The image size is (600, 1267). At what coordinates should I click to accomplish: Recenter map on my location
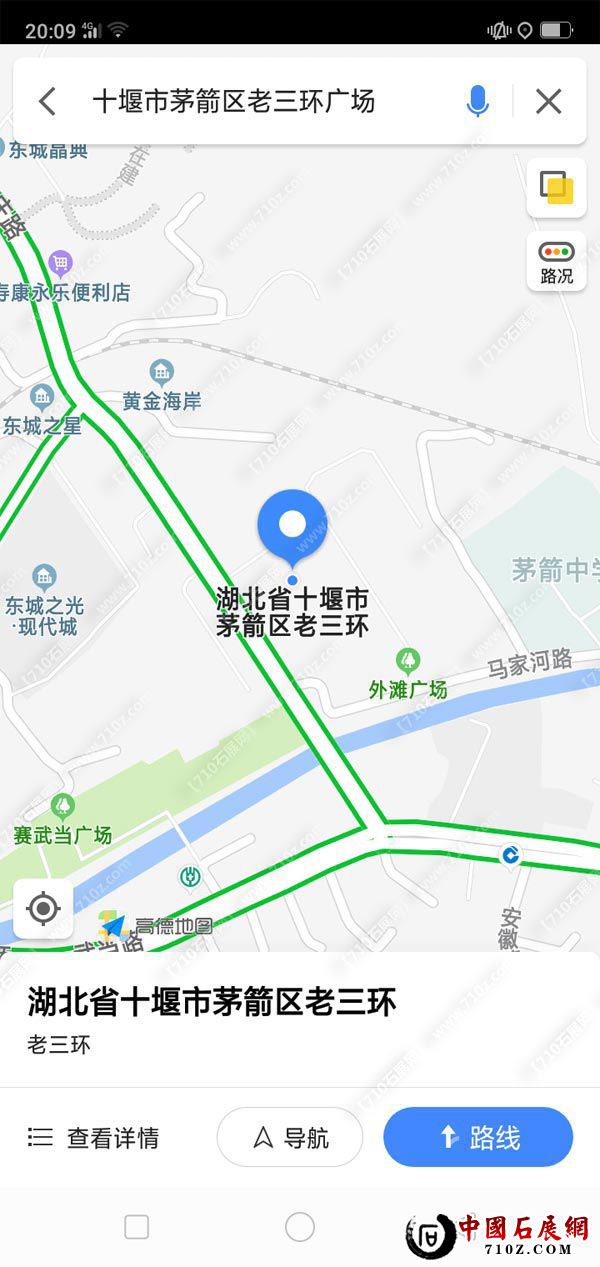[43, 910]
